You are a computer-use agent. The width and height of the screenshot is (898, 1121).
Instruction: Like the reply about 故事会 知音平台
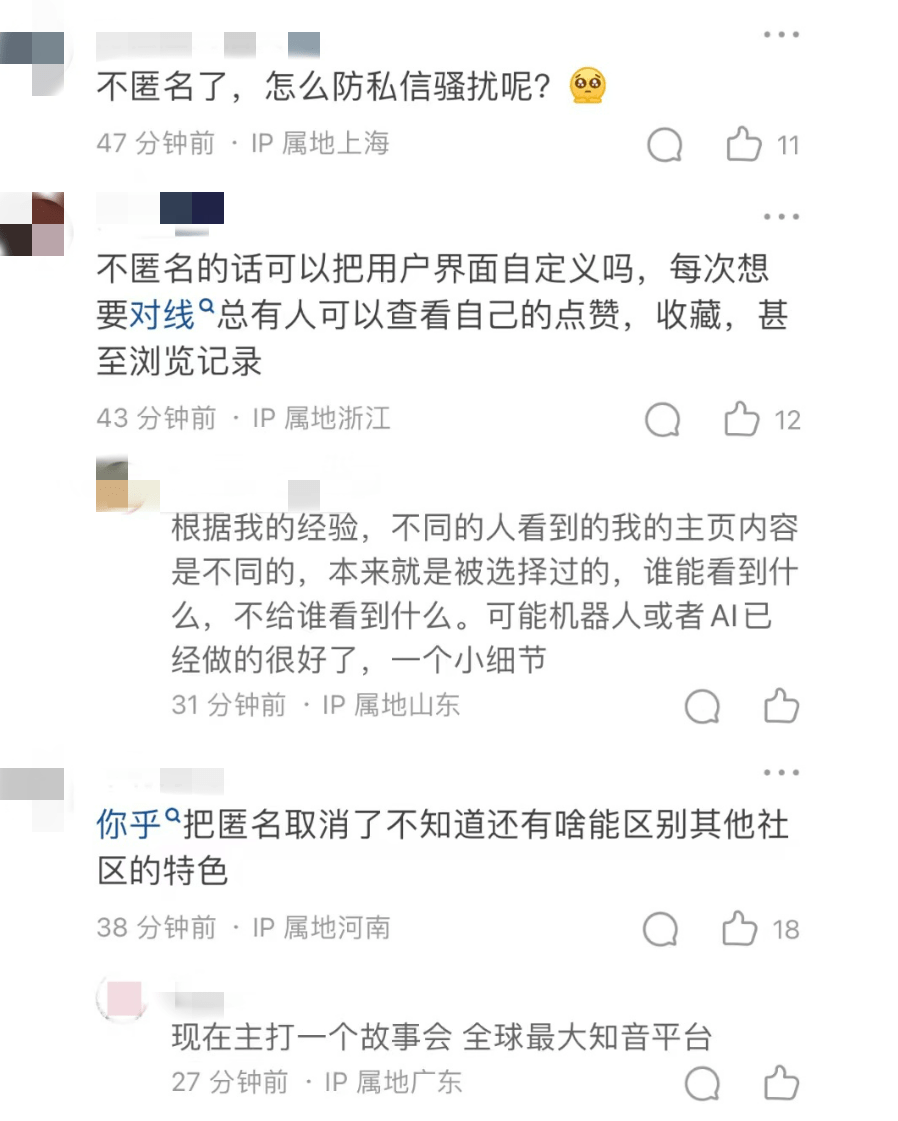(x=781, y=1083)
